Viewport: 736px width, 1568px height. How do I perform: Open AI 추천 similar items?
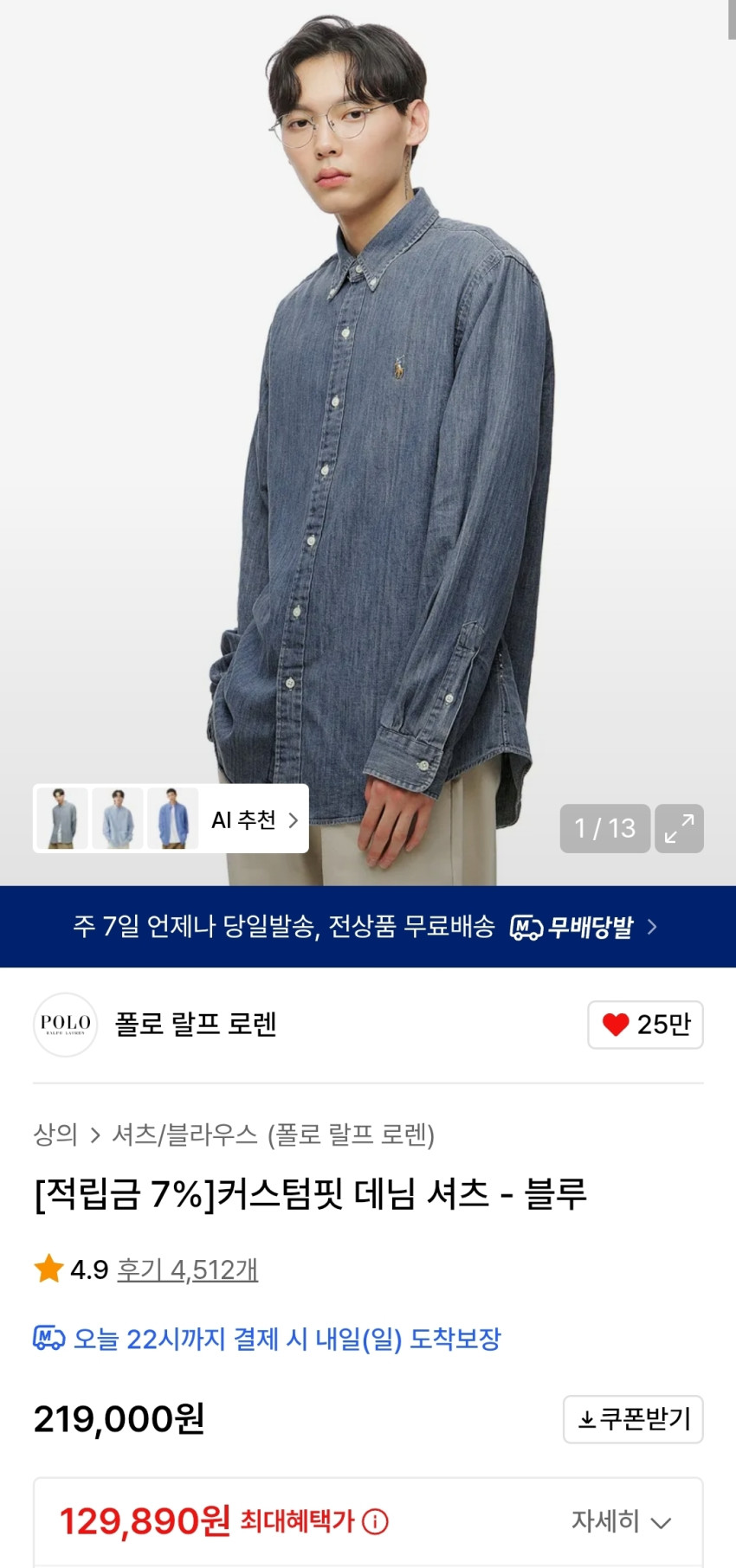pos(254,819)
